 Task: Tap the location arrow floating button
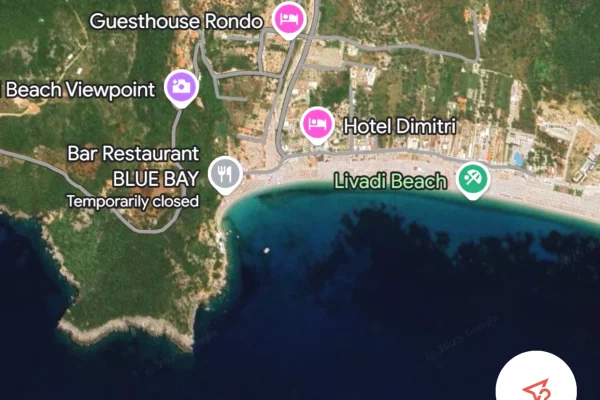(537, 387)
